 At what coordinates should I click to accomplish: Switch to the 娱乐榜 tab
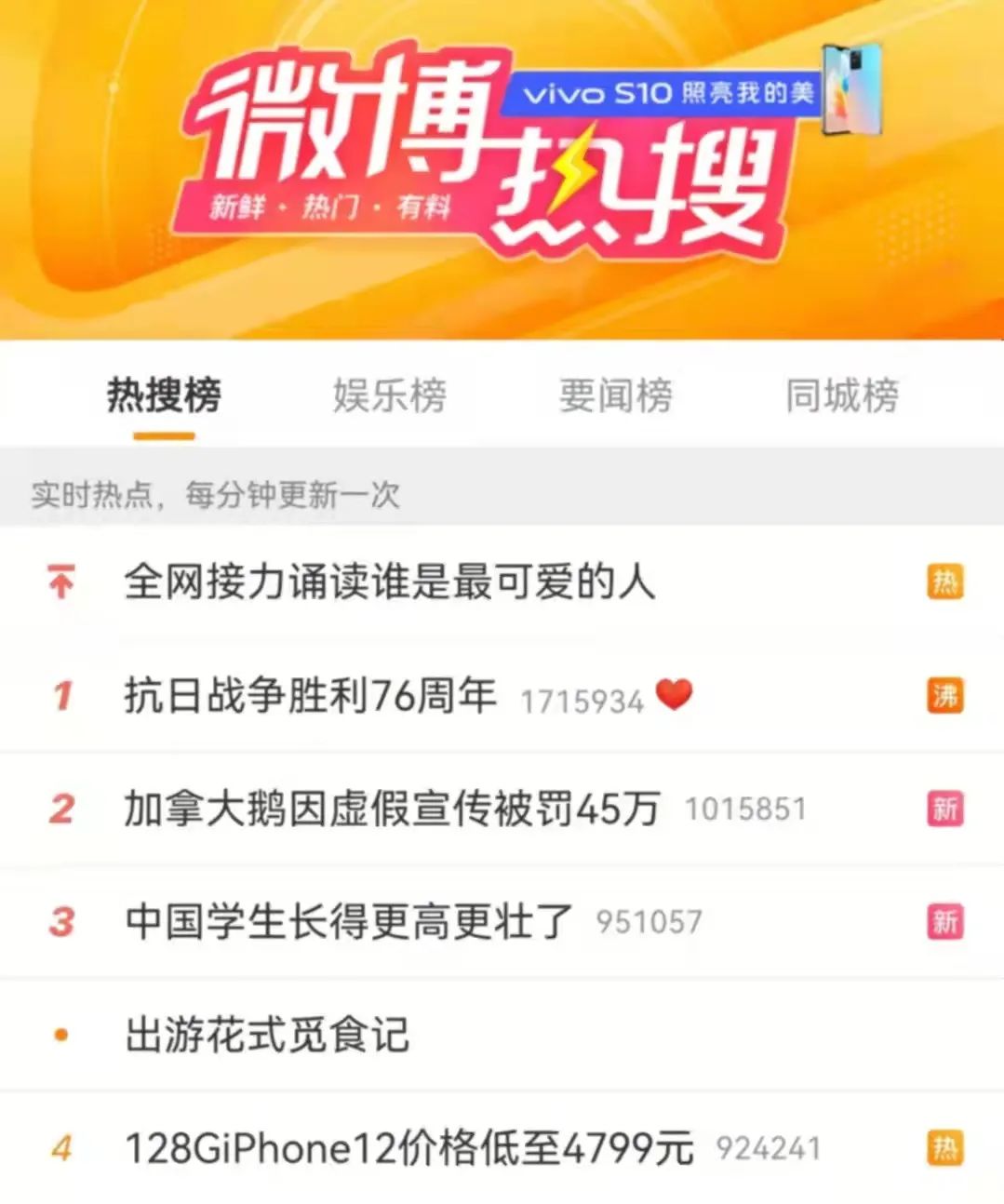(388, 395)
